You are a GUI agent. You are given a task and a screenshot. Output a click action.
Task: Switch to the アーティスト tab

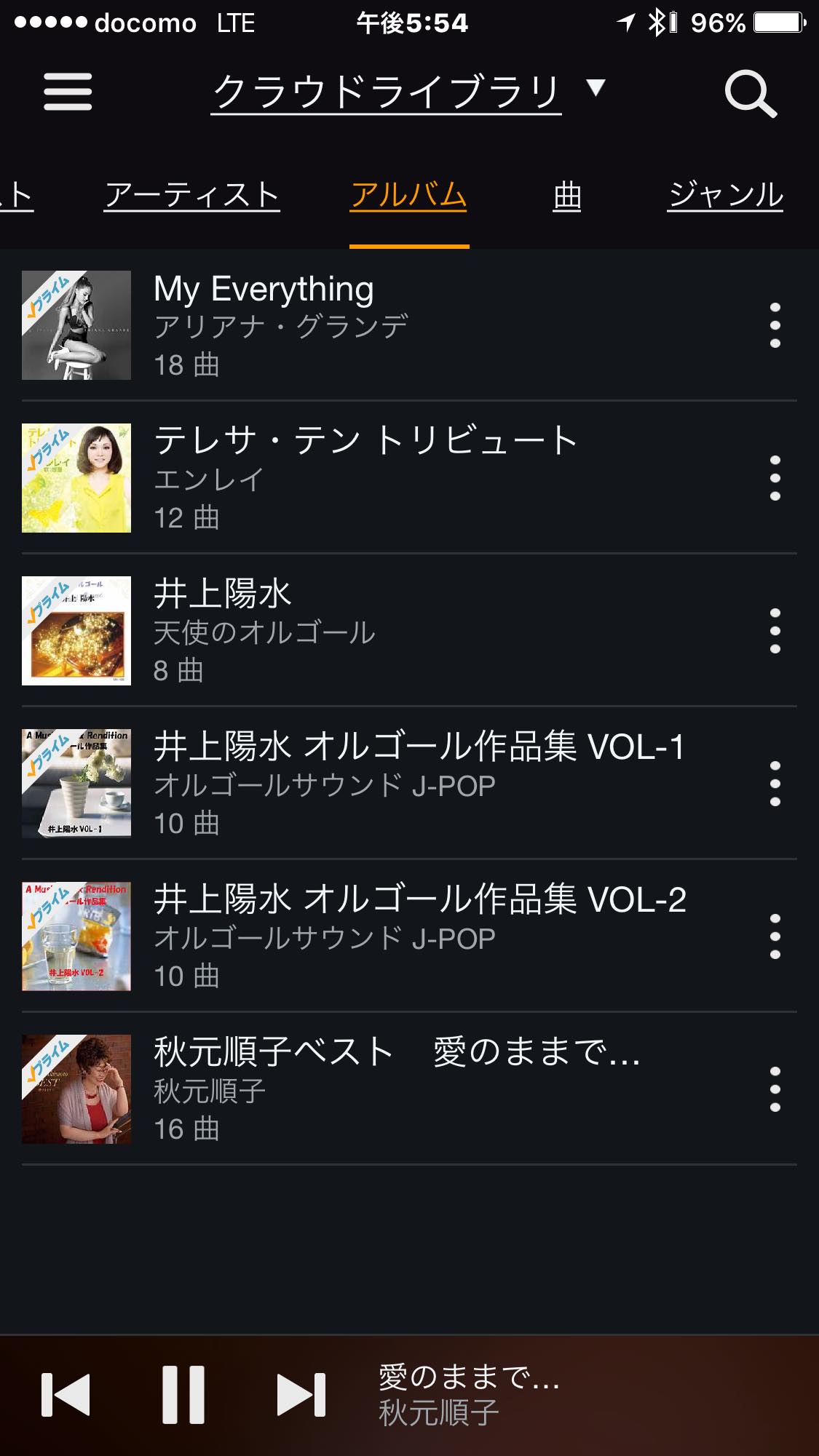[x=192, y=195]
